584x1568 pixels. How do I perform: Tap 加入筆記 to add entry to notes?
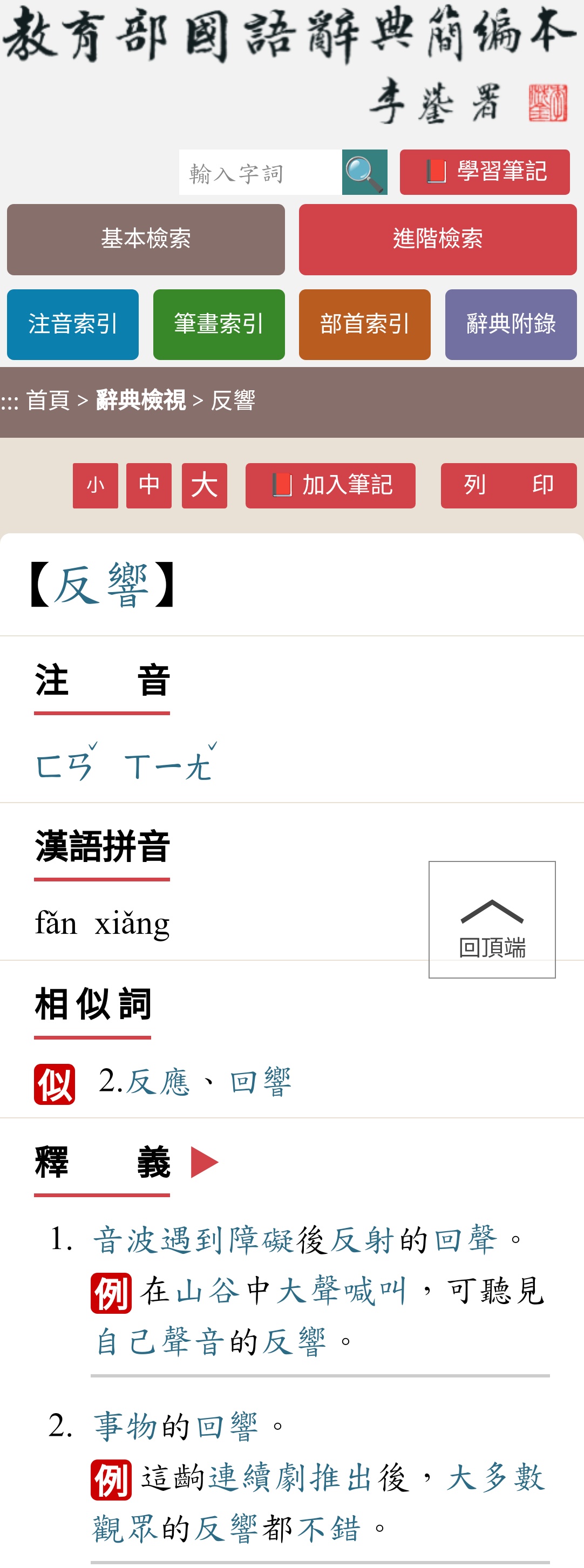pyautogui.click(x=330, y=486)
